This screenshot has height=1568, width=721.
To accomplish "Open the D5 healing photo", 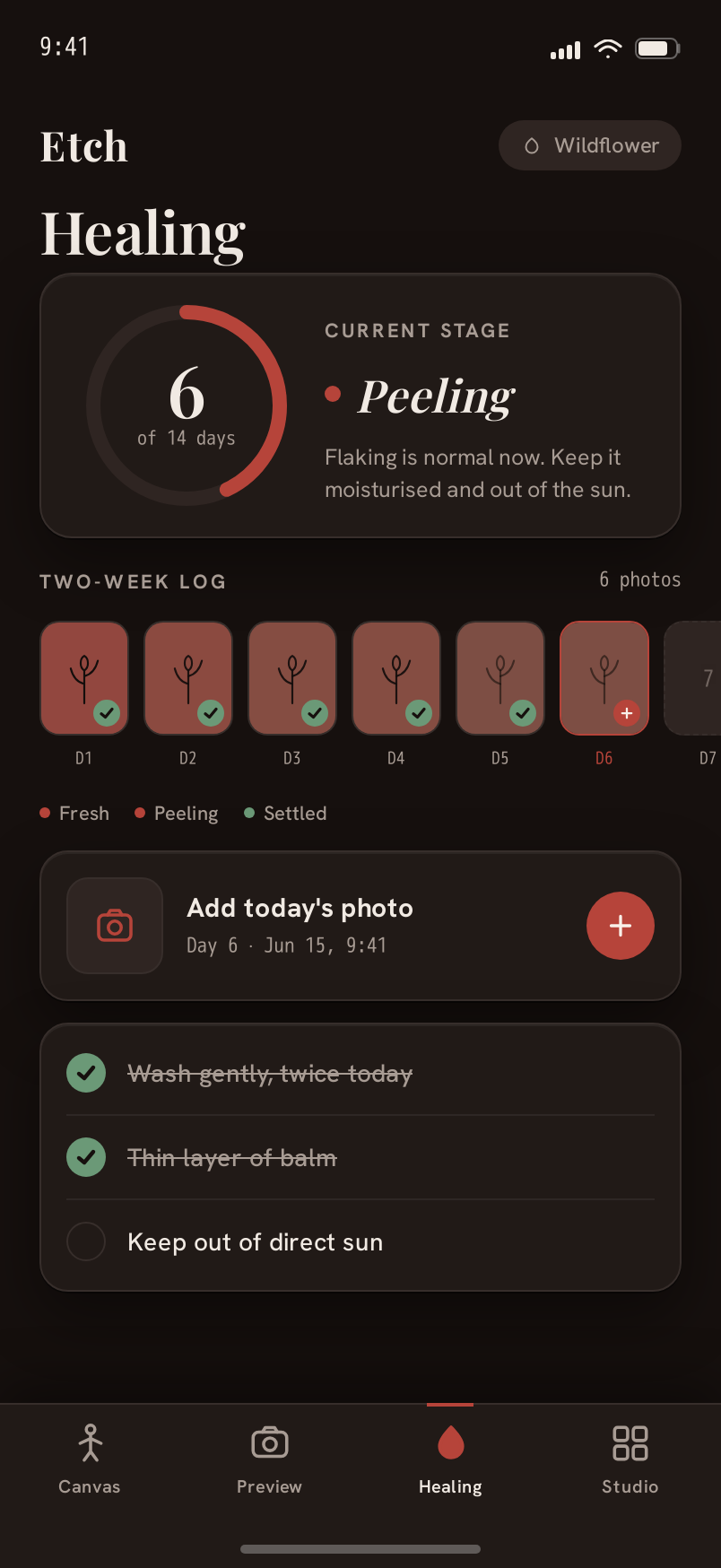I will pyautogui.click(x=500, y=678).
